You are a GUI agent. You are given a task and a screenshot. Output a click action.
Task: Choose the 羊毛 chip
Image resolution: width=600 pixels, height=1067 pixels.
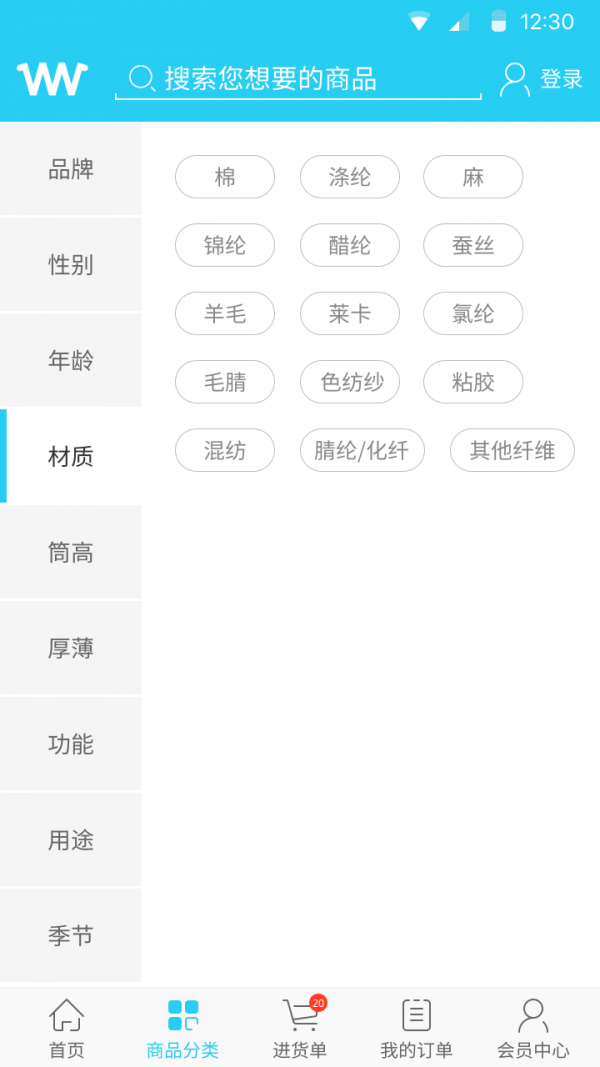click(x=225, y=313)
